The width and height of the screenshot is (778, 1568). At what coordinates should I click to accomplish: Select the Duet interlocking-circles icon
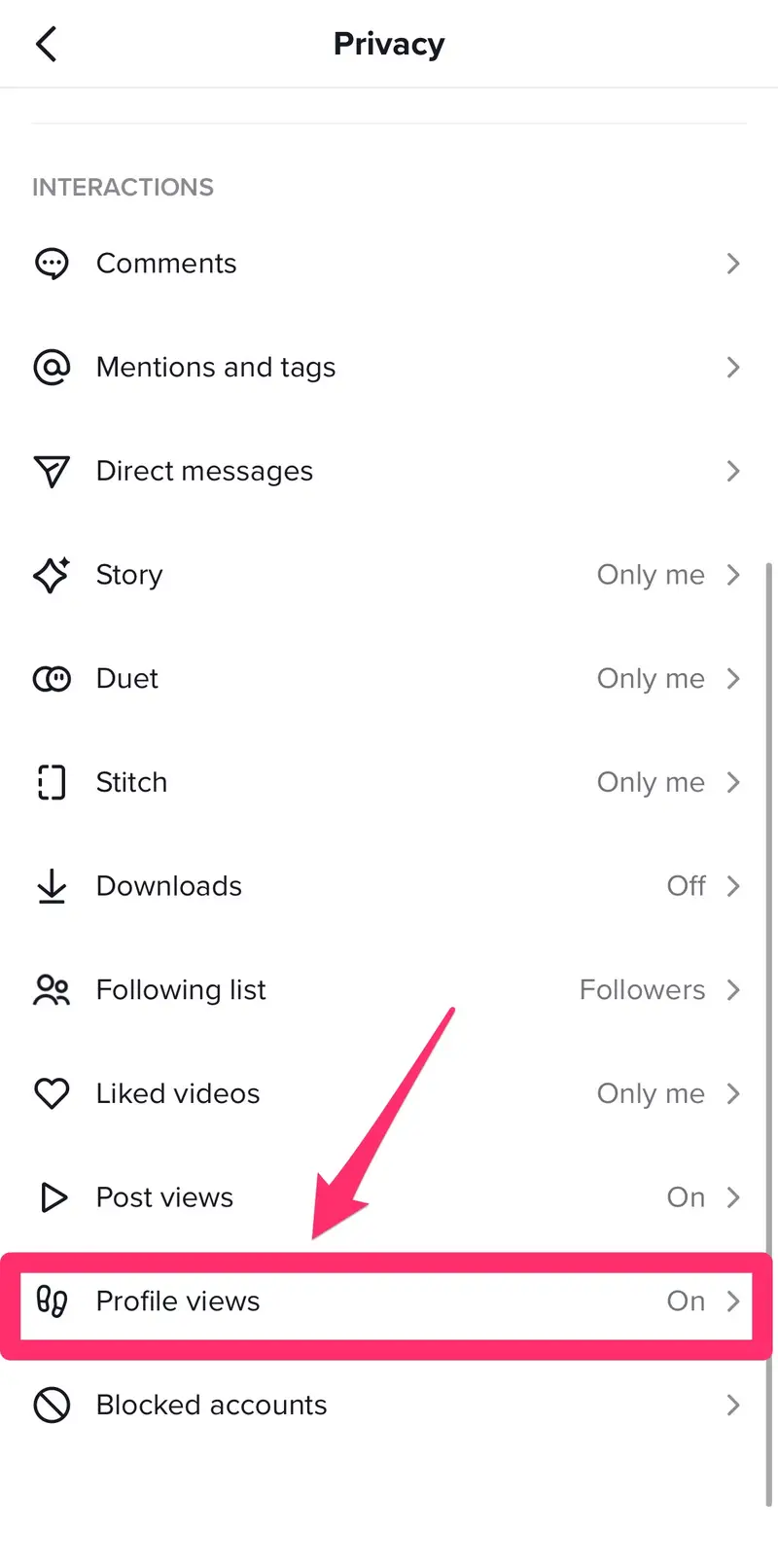52,679
